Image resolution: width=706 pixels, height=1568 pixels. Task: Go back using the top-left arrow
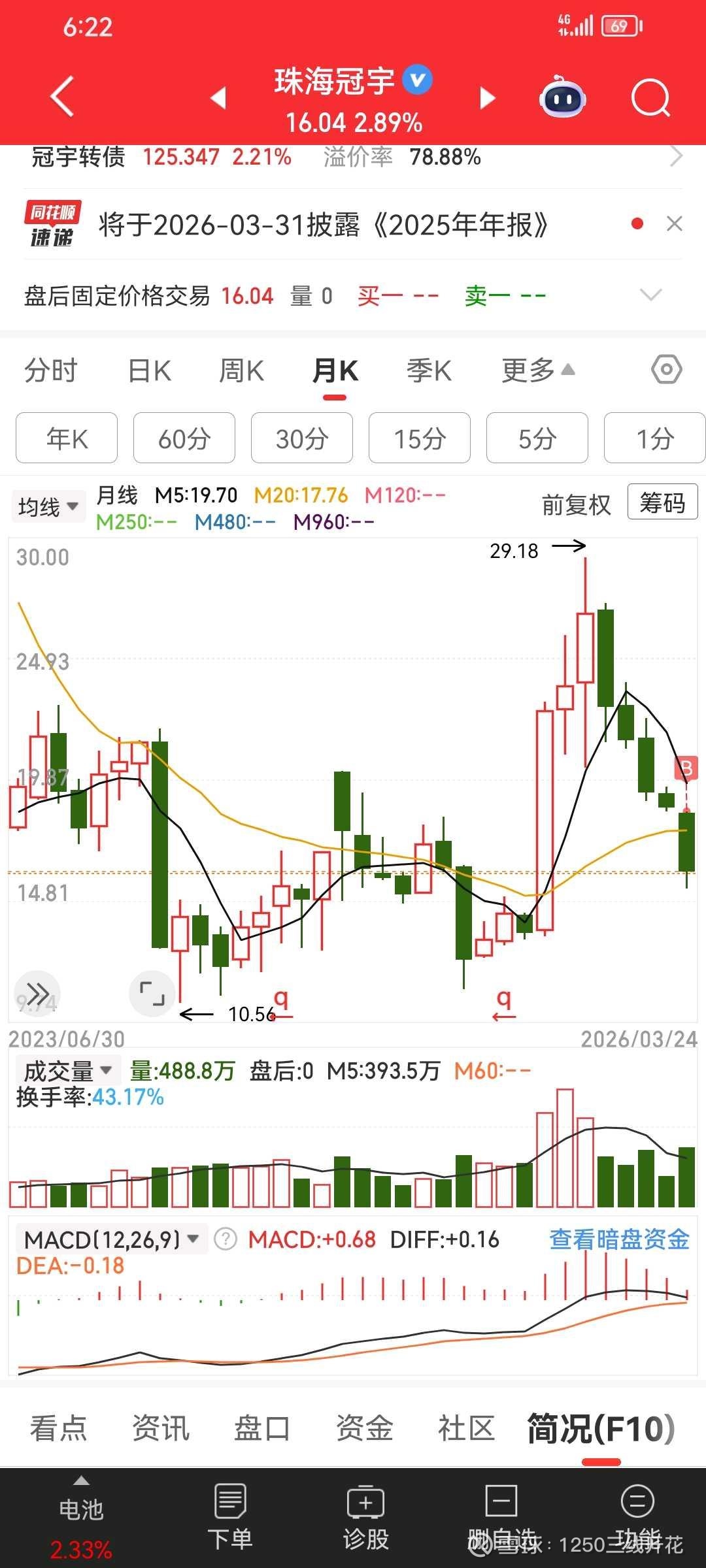click(62, 97)
